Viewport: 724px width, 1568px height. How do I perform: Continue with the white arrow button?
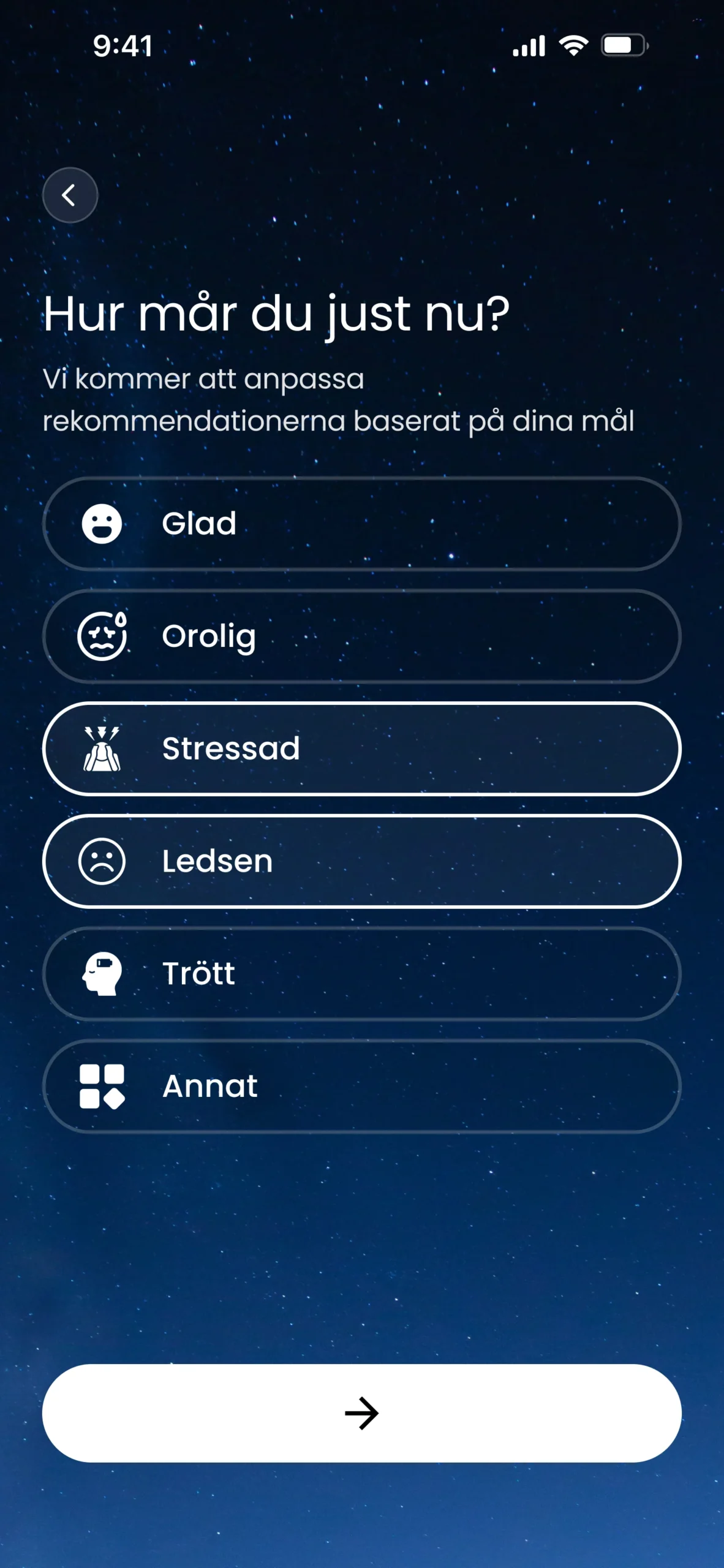point(361,1413)
